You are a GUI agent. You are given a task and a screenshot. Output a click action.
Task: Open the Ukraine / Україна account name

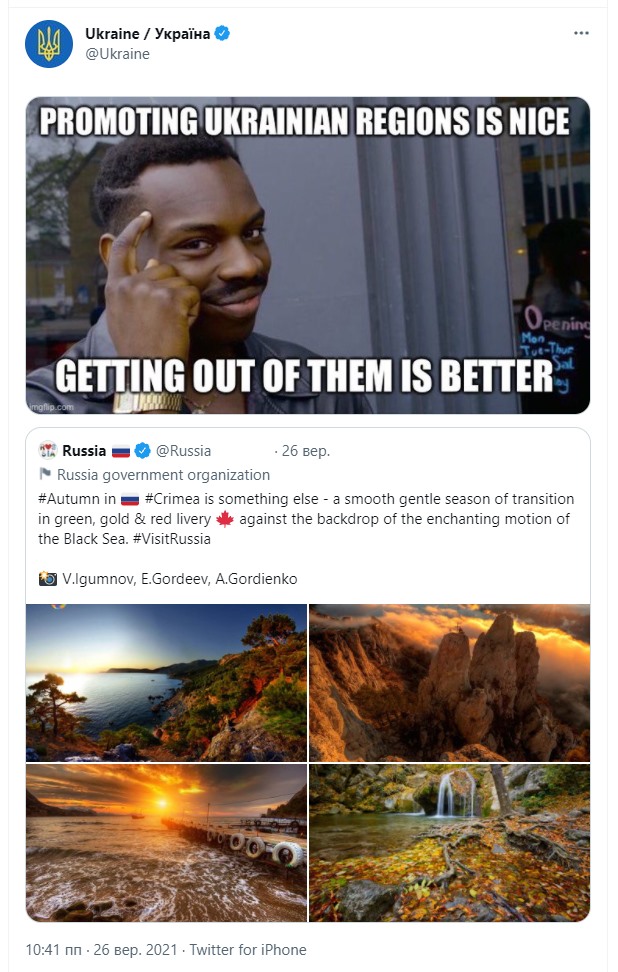pos(148,34)
